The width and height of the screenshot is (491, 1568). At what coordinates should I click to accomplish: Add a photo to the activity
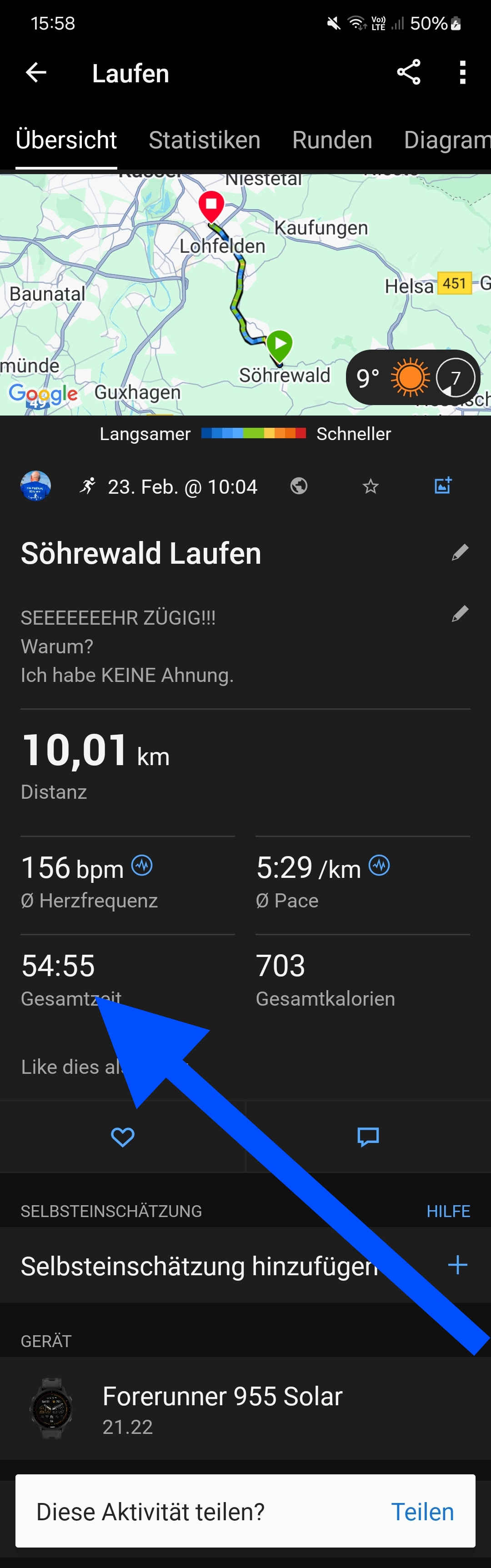443,485
